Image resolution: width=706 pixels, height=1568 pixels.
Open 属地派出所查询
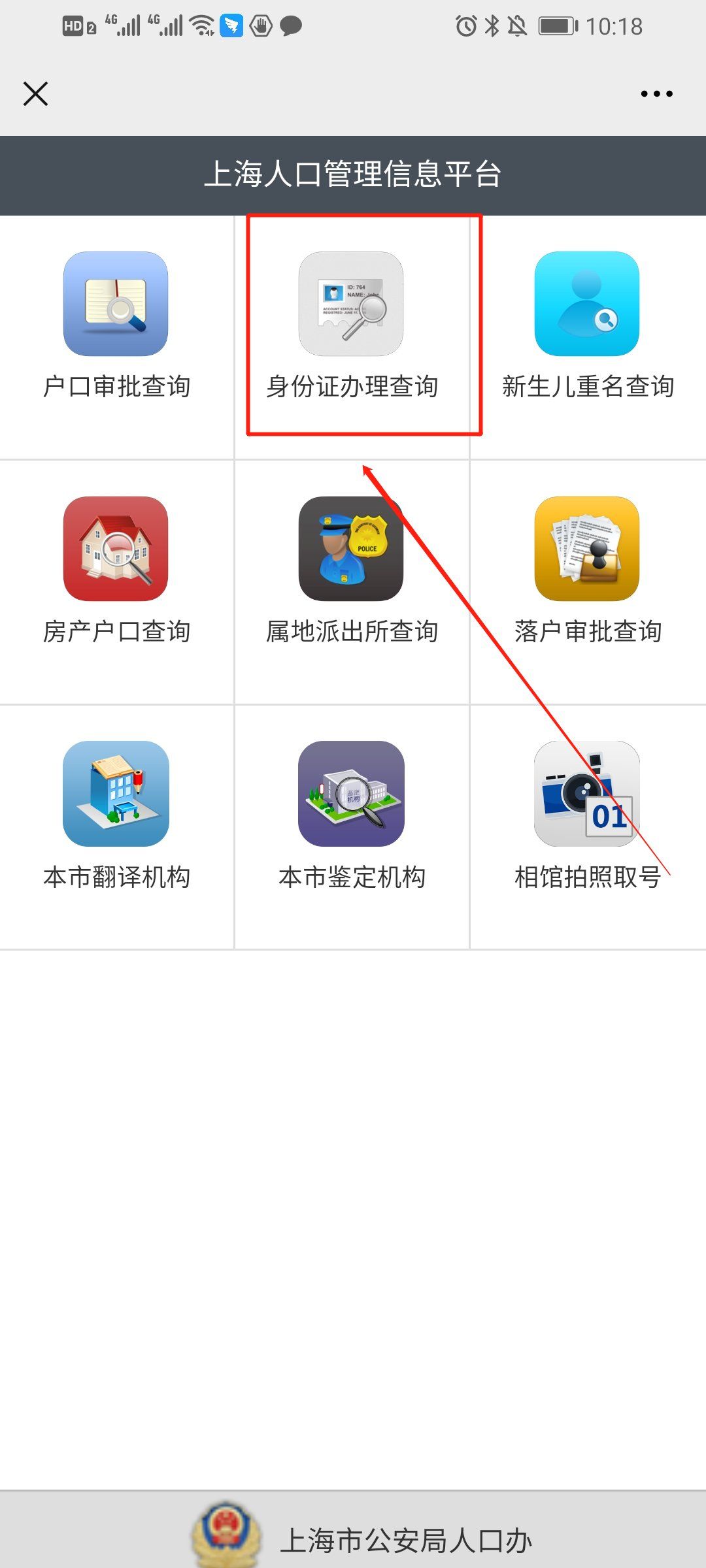[352, 572]
